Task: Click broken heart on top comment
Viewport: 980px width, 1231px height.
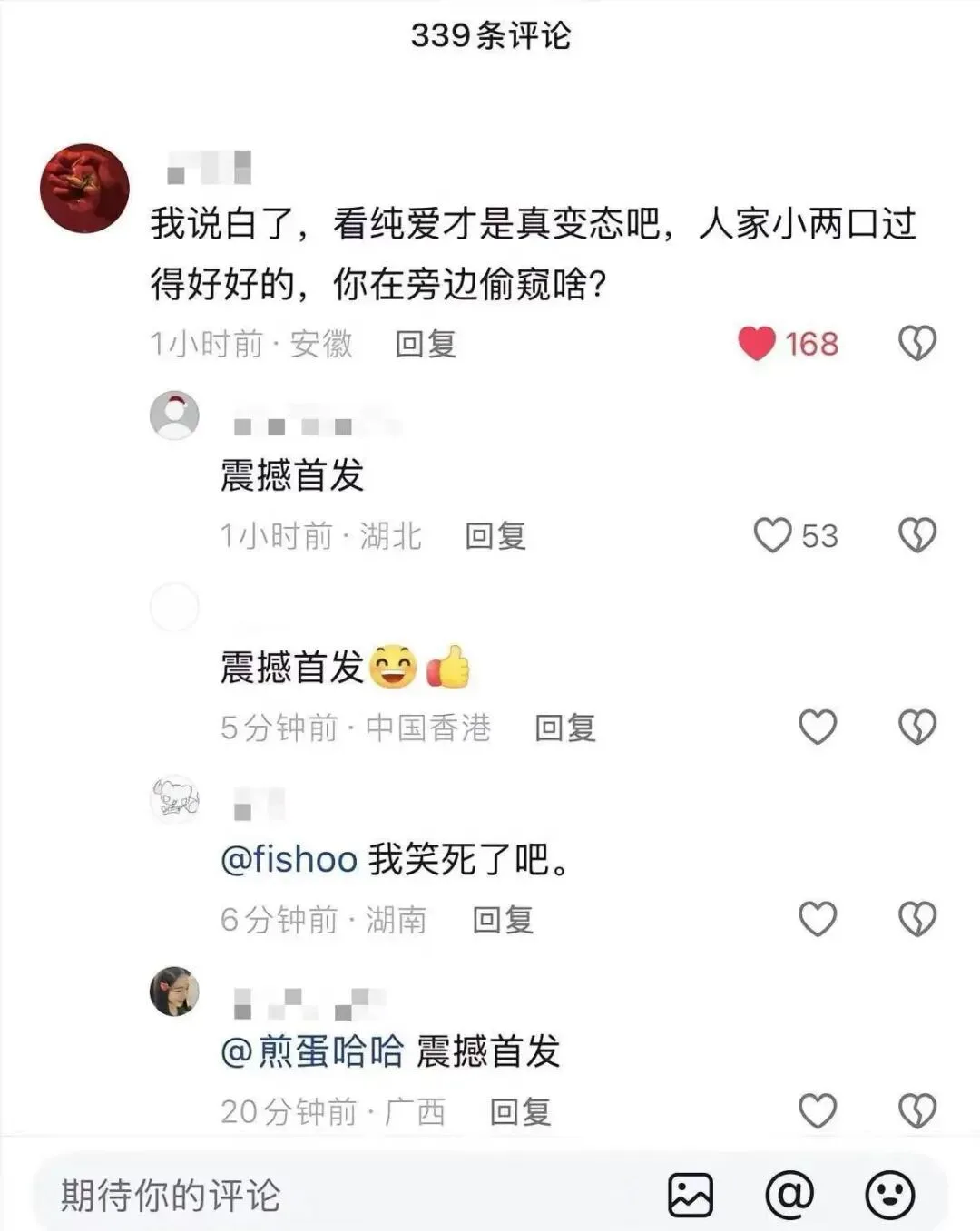Action: (x=919, y=345)
